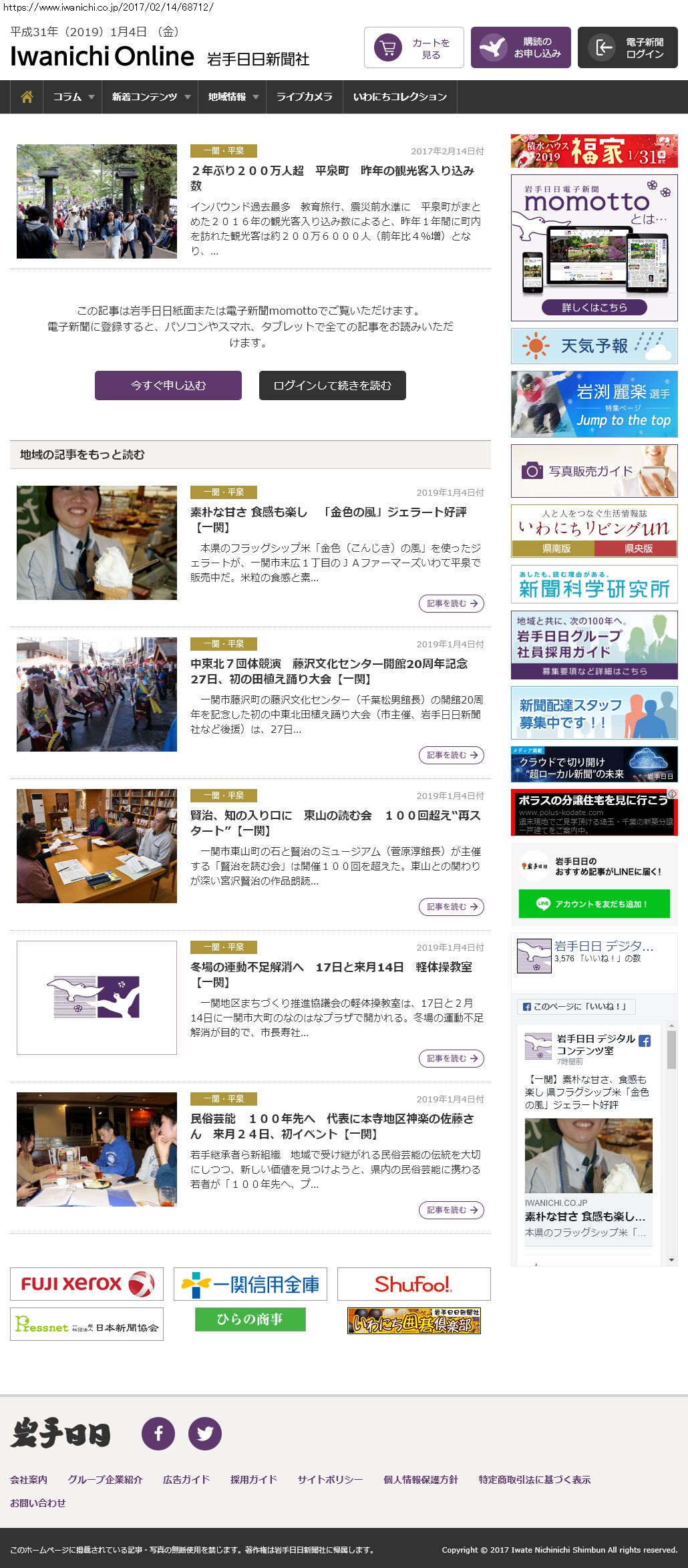Tap the momotto 詳しくはこちら banner
The image size is (688, 1568).
[x=594, y=307]
